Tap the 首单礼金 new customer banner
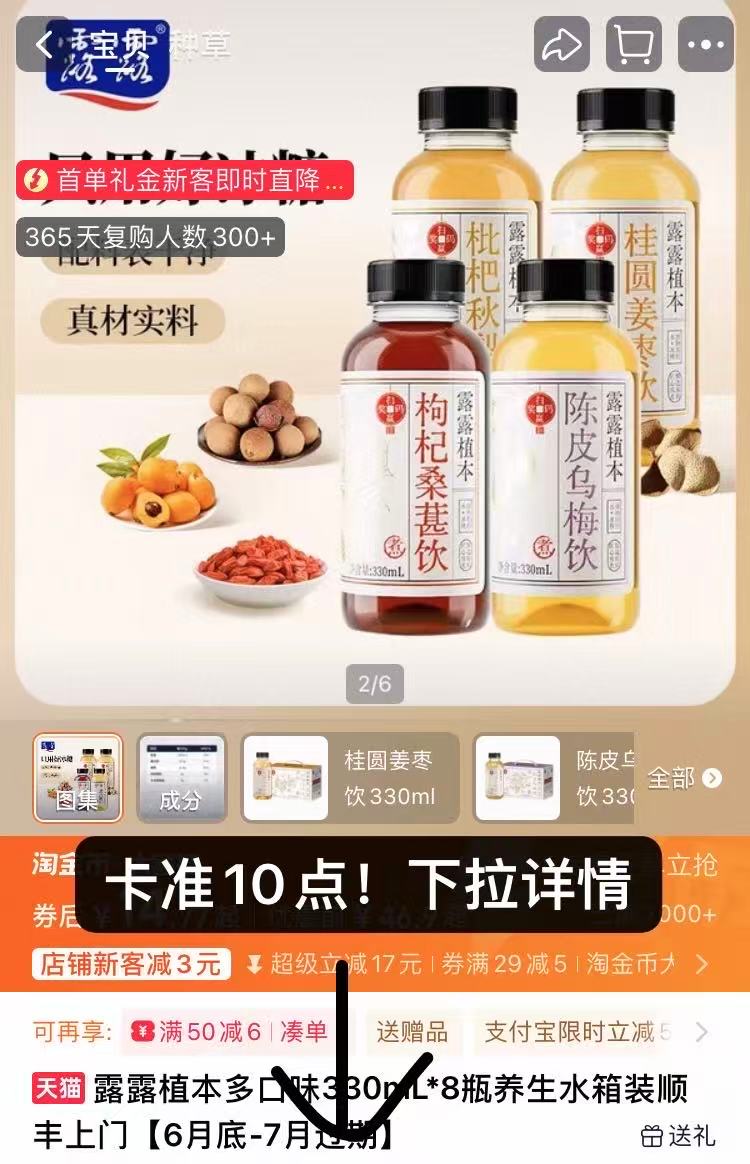 pyautogui.click(x=186, y=181)
